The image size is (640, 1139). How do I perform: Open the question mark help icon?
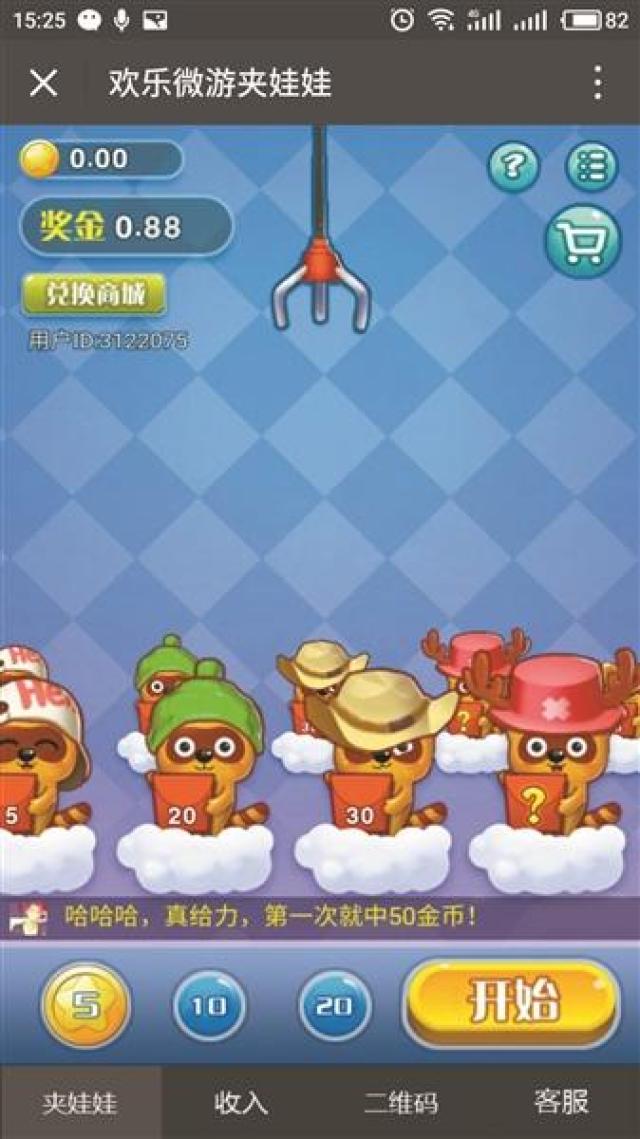coord(514,167)
